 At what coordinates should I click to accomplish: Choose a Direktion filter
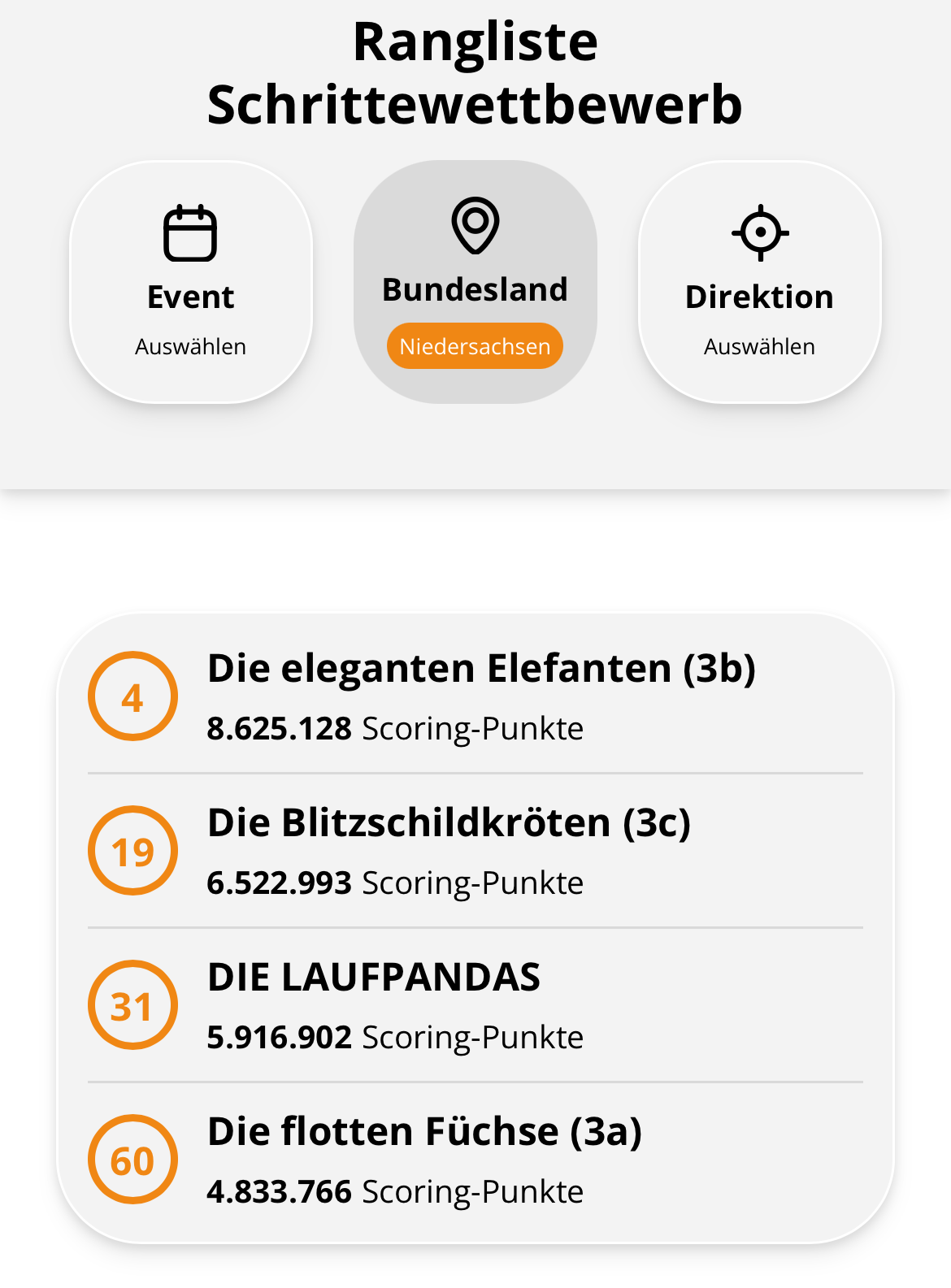[x=759, y=282]
